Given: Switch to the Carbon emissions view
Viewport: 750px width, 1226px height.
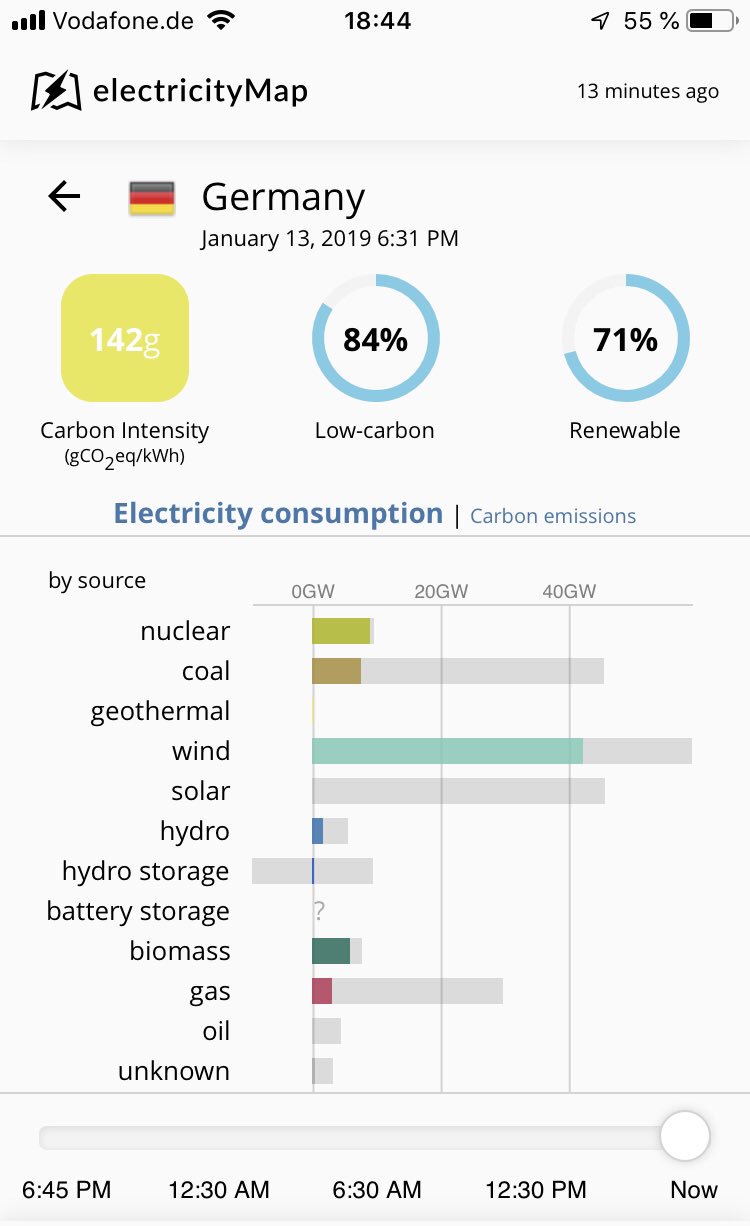Looking at the screenshot, I should pos(553,516).
